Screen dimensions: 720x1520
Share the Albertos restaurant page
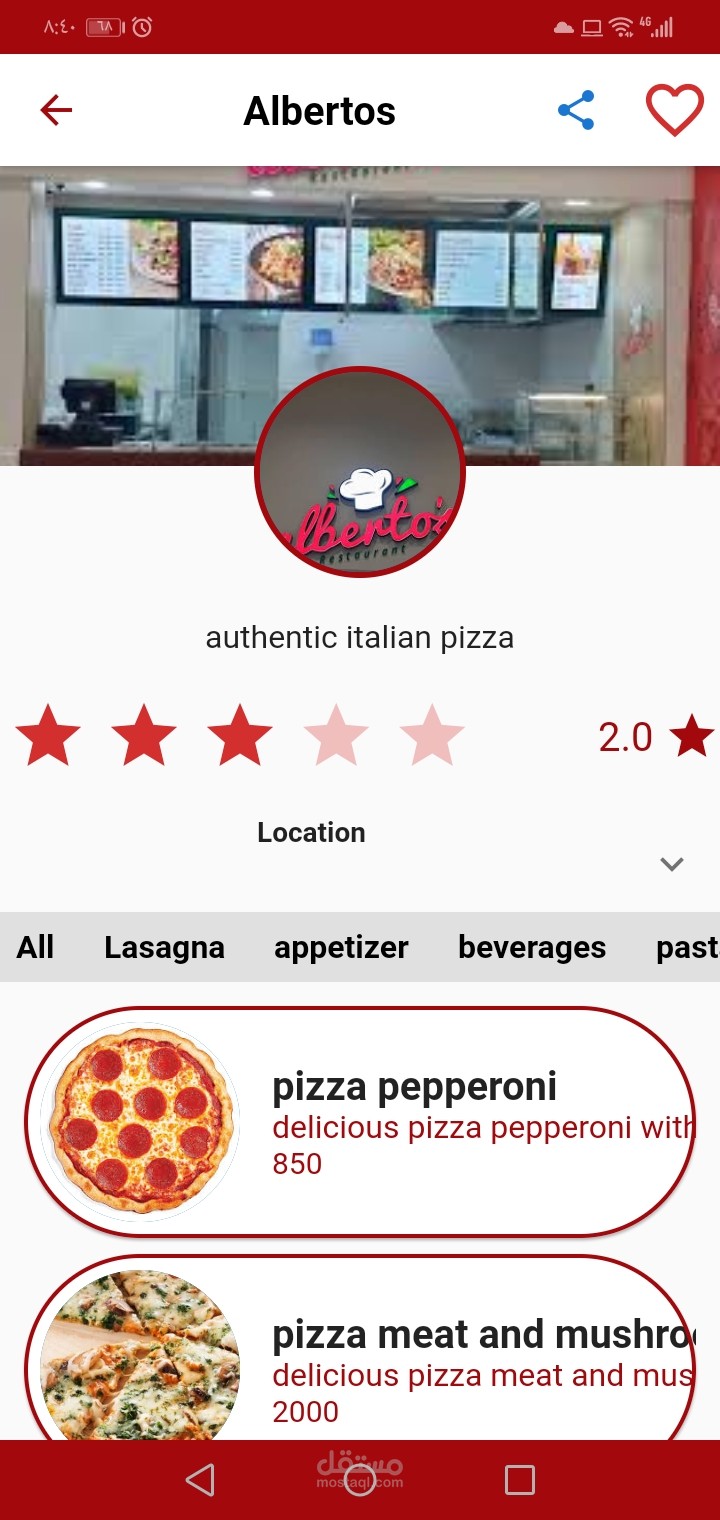(x=576, y=110)
